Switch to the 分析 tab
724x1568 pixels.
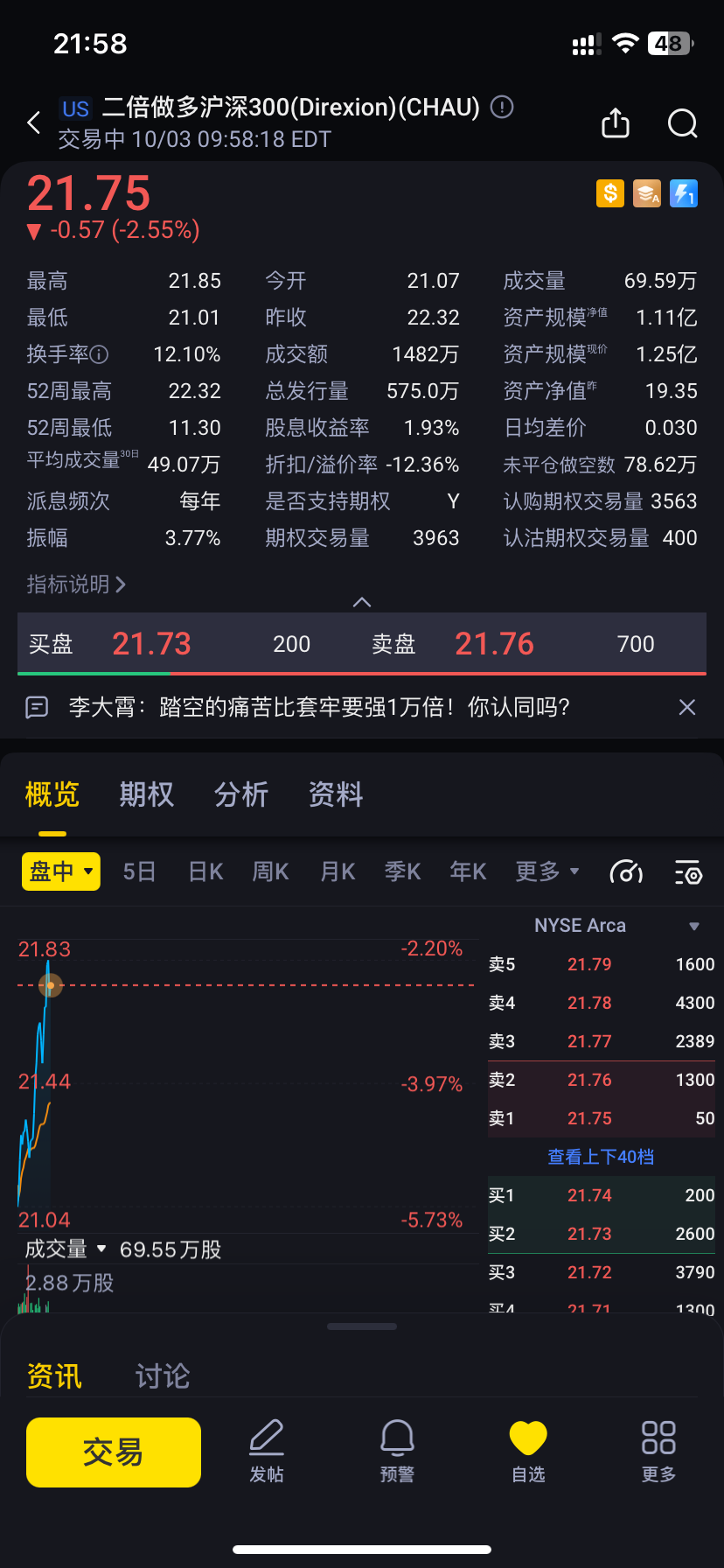click(241, 794)
